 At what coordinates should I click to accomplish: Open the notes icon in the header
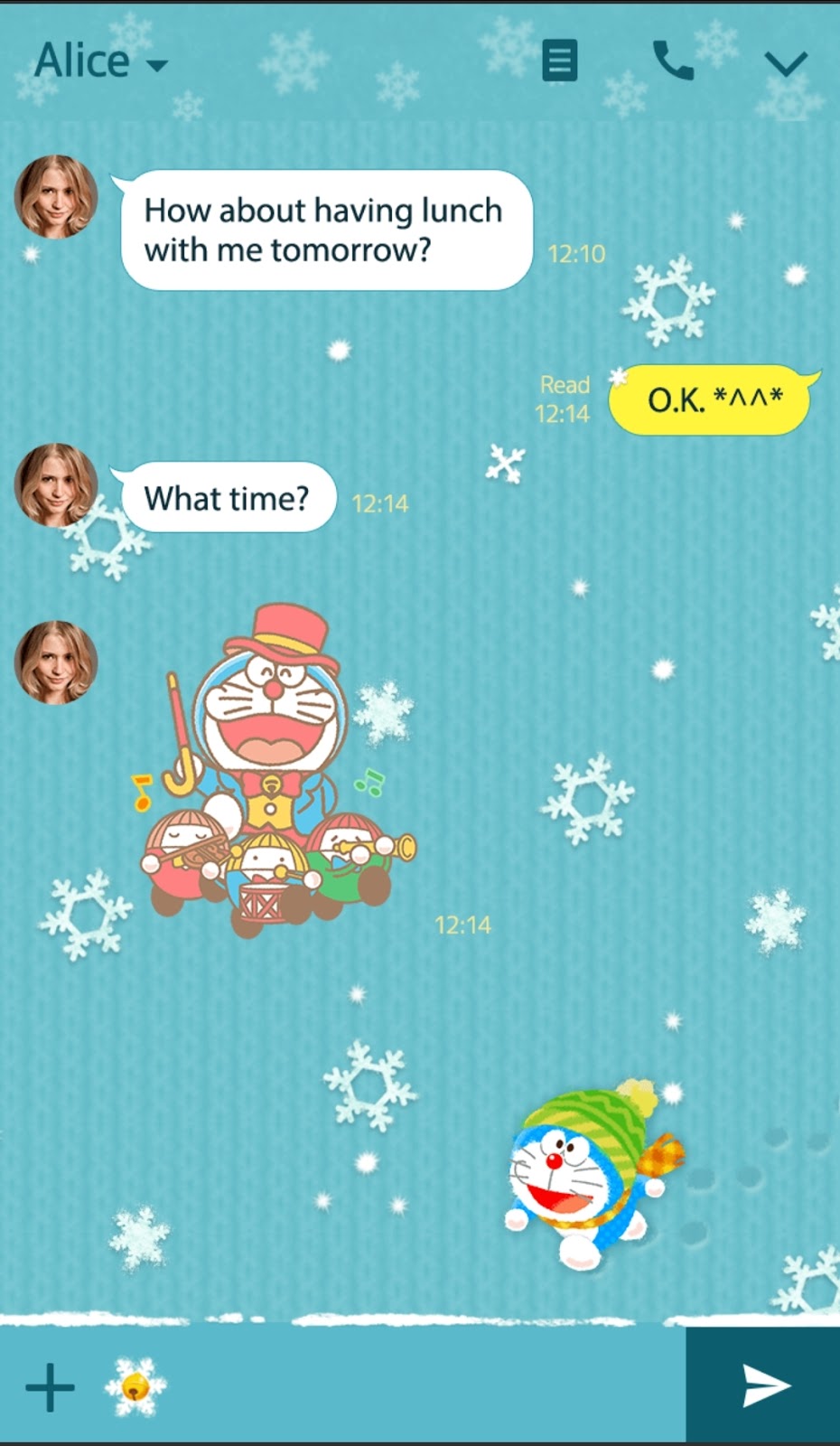tap(559, 61)
